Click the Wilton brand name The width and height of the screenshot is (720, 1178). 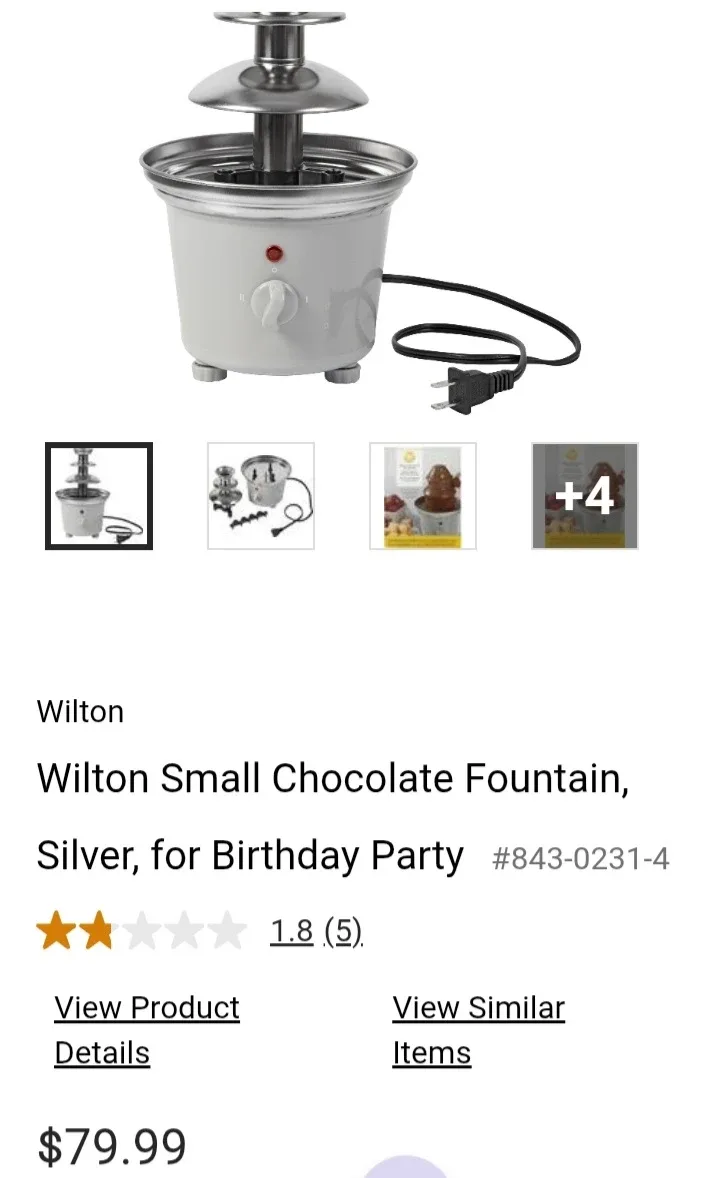(80, 711)
